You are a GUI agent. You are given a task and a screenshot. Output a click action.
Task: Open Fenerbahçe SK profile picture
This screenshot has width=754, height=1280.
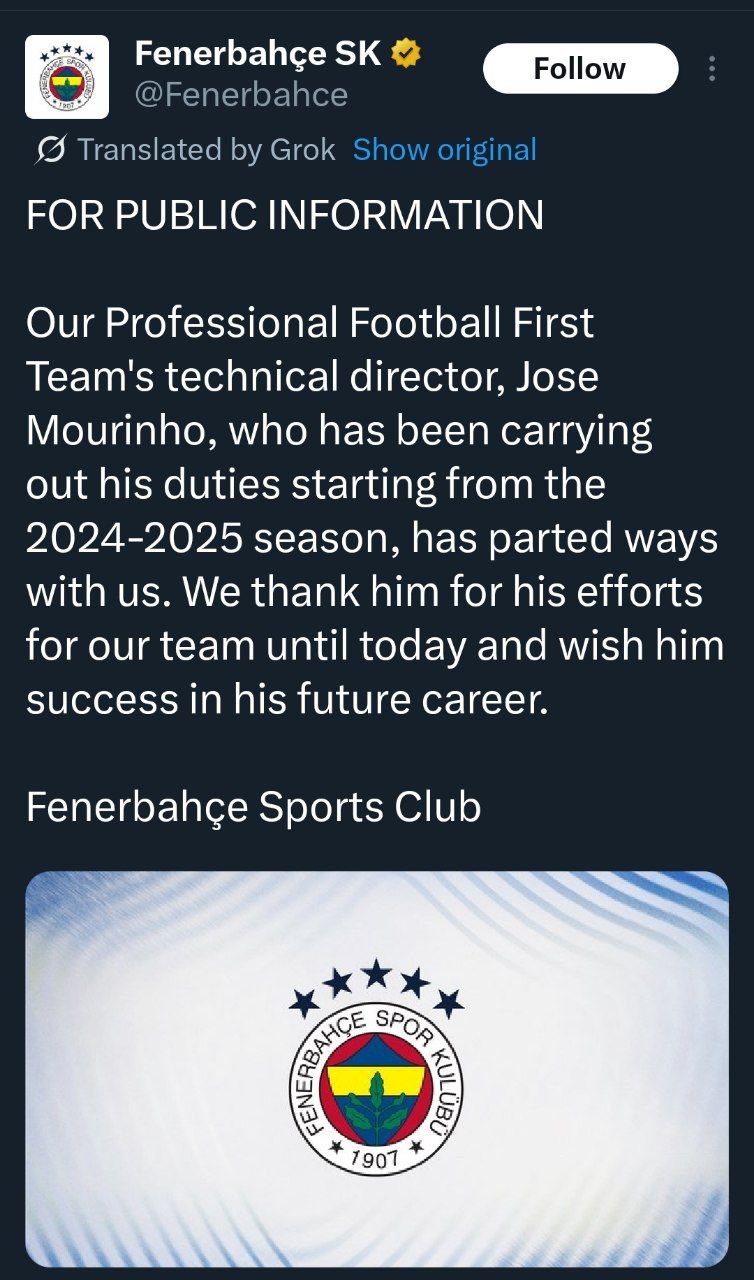(66, 77)
